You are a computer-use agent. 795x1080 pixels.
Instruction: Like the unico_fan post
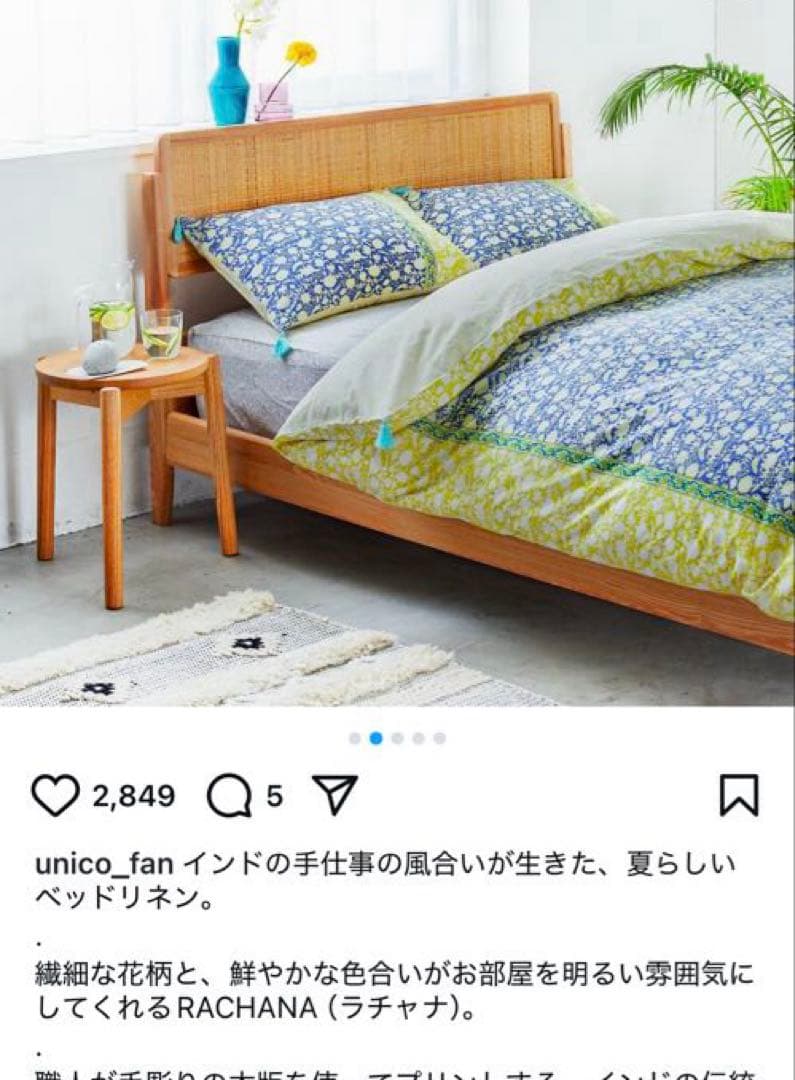click(x=55, y=796)
